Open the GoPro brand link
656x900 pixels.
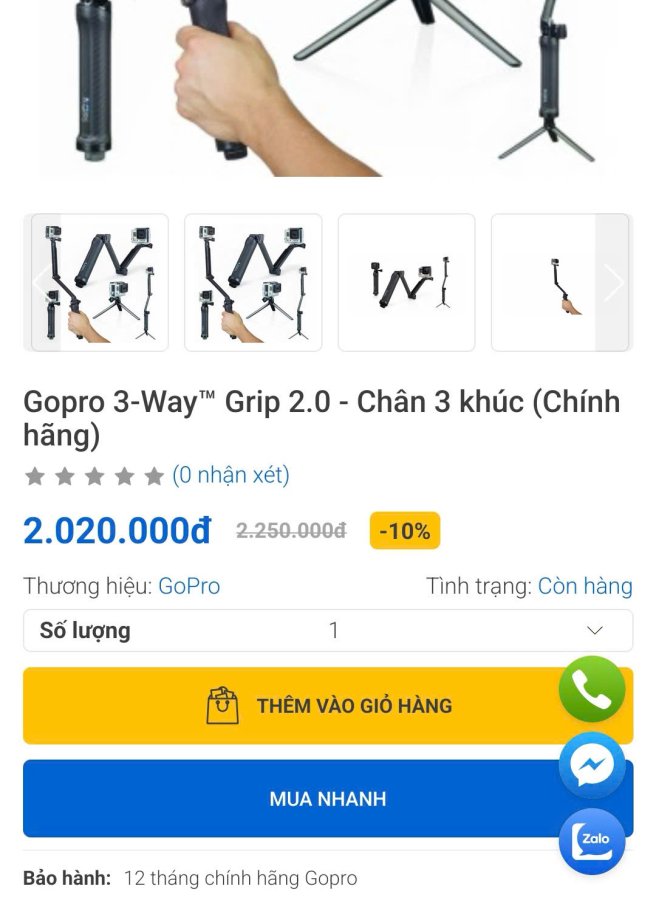[189, 586]
